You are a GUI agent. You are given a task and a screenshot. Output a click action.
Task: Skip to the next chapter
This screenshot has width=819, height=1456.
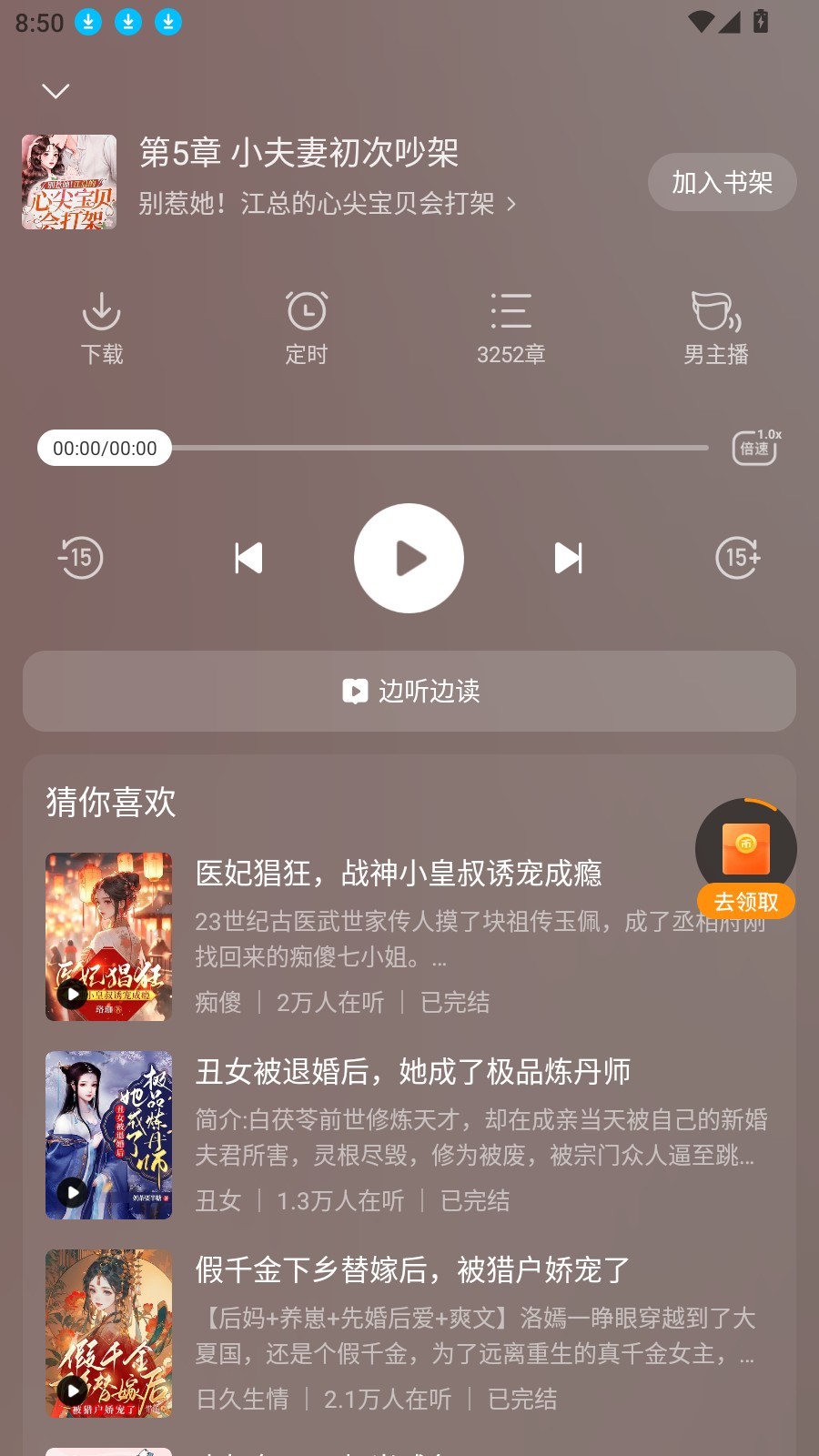tap(569, 558)
